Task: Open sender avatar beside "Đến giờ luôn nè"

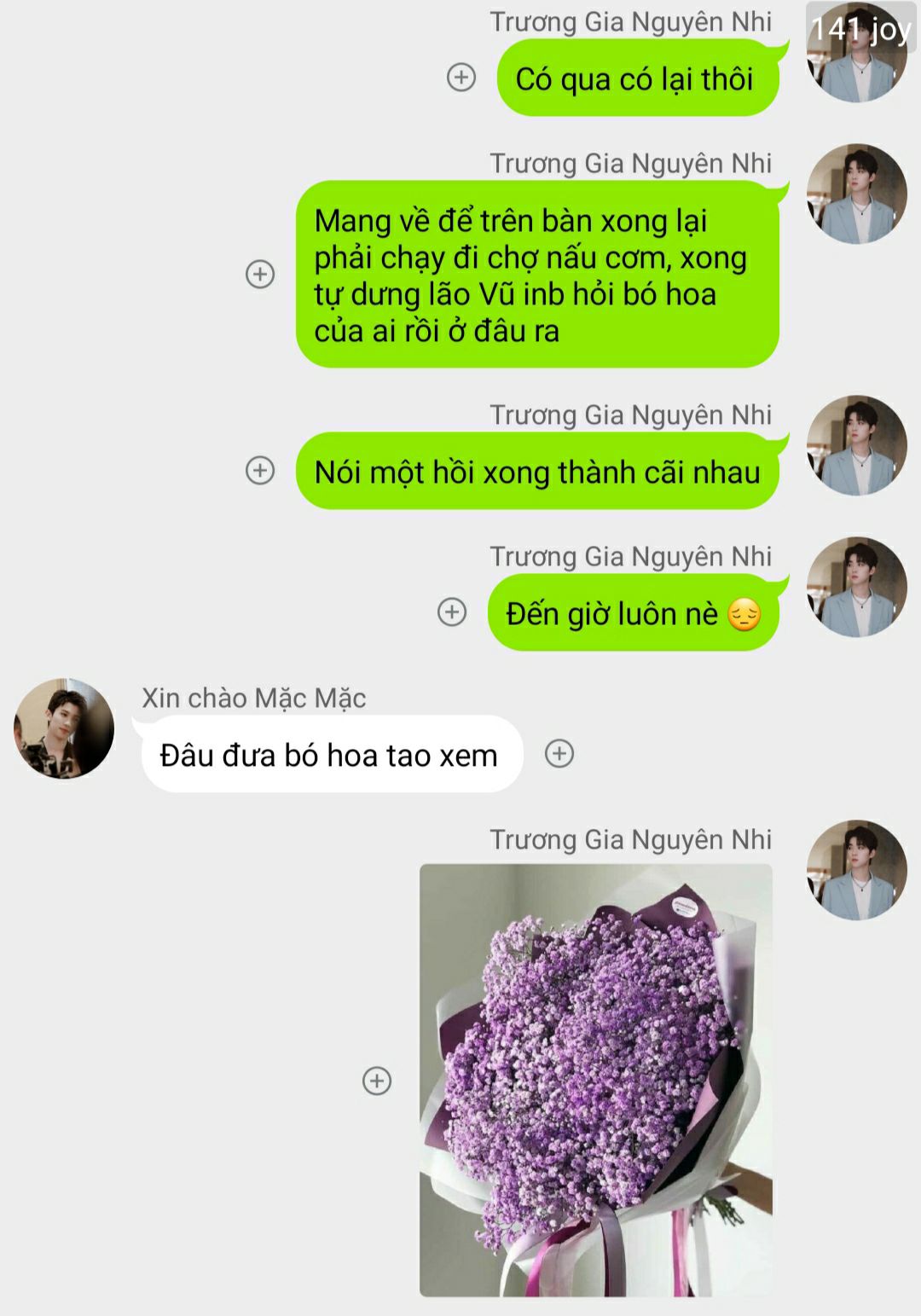Action: point(856,587)
